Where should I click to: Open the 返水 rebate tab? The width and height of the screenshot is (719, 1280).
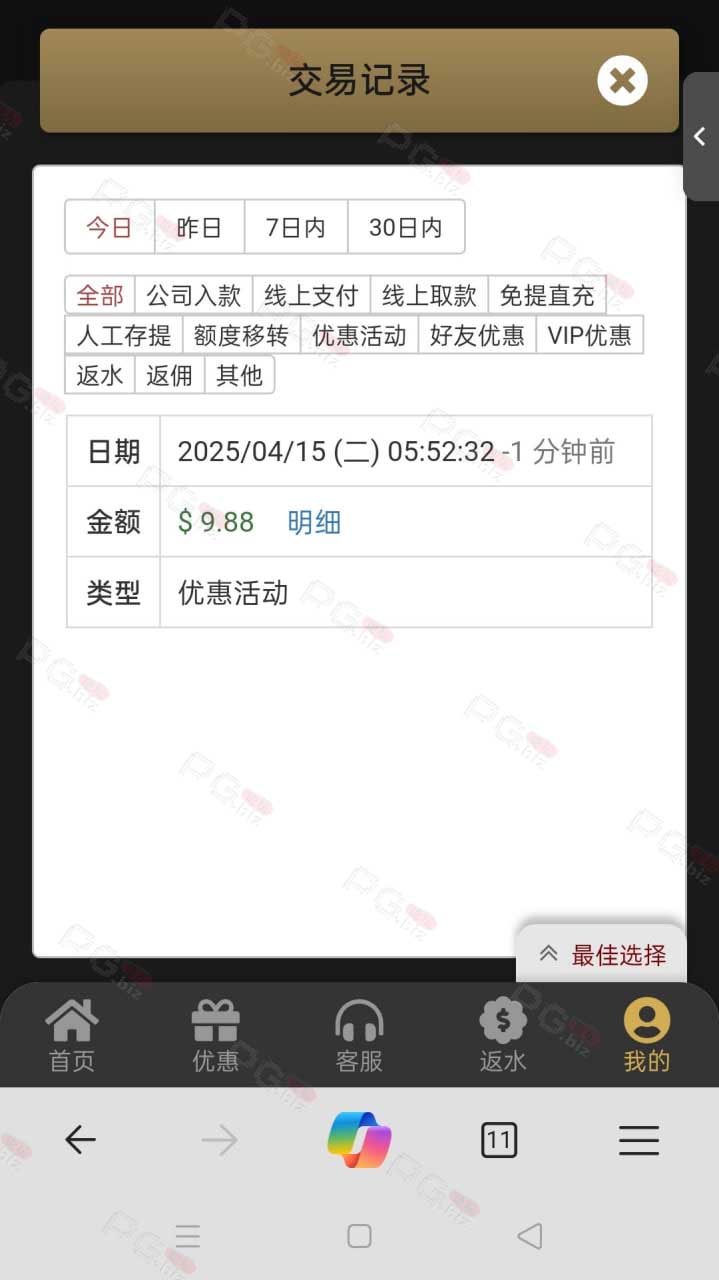503,1035
